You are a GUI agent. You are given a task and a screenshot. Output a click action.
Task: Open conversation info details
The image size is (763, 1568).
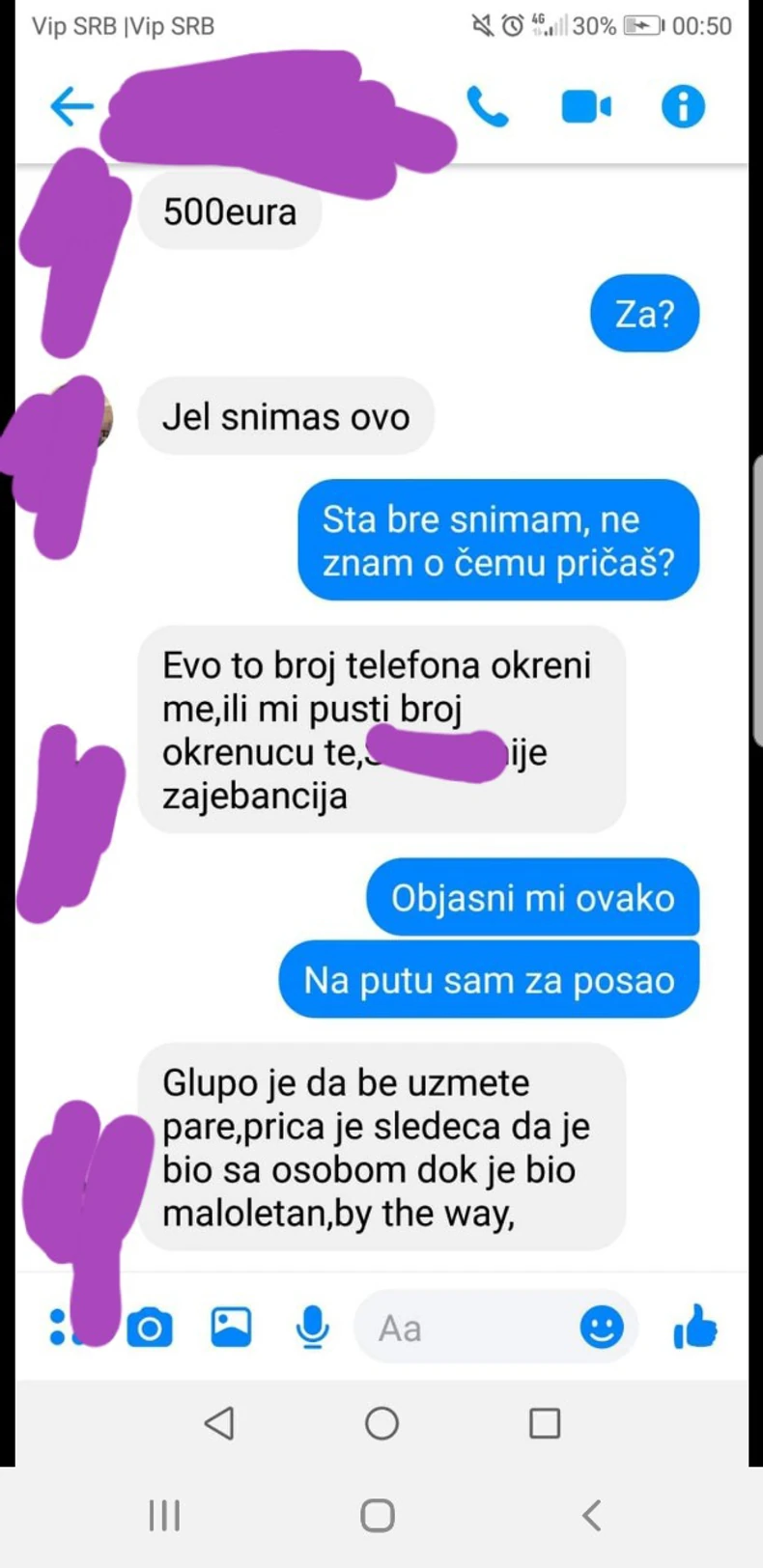(x=683, y=106)
